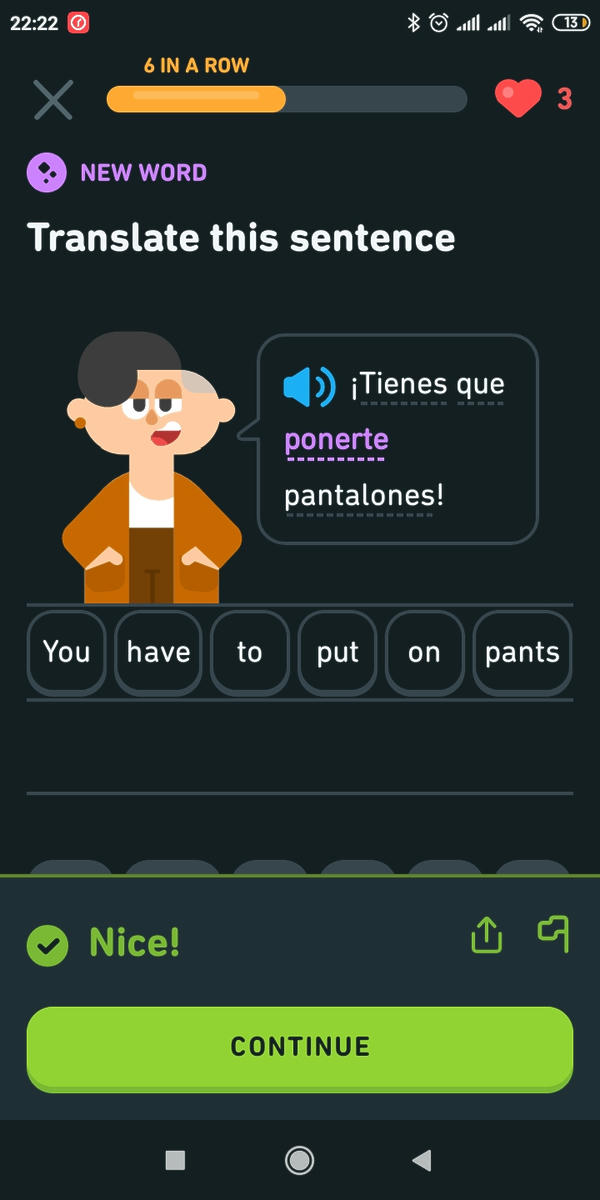
Task: Tap the word tile You
Action: point(66,652)
